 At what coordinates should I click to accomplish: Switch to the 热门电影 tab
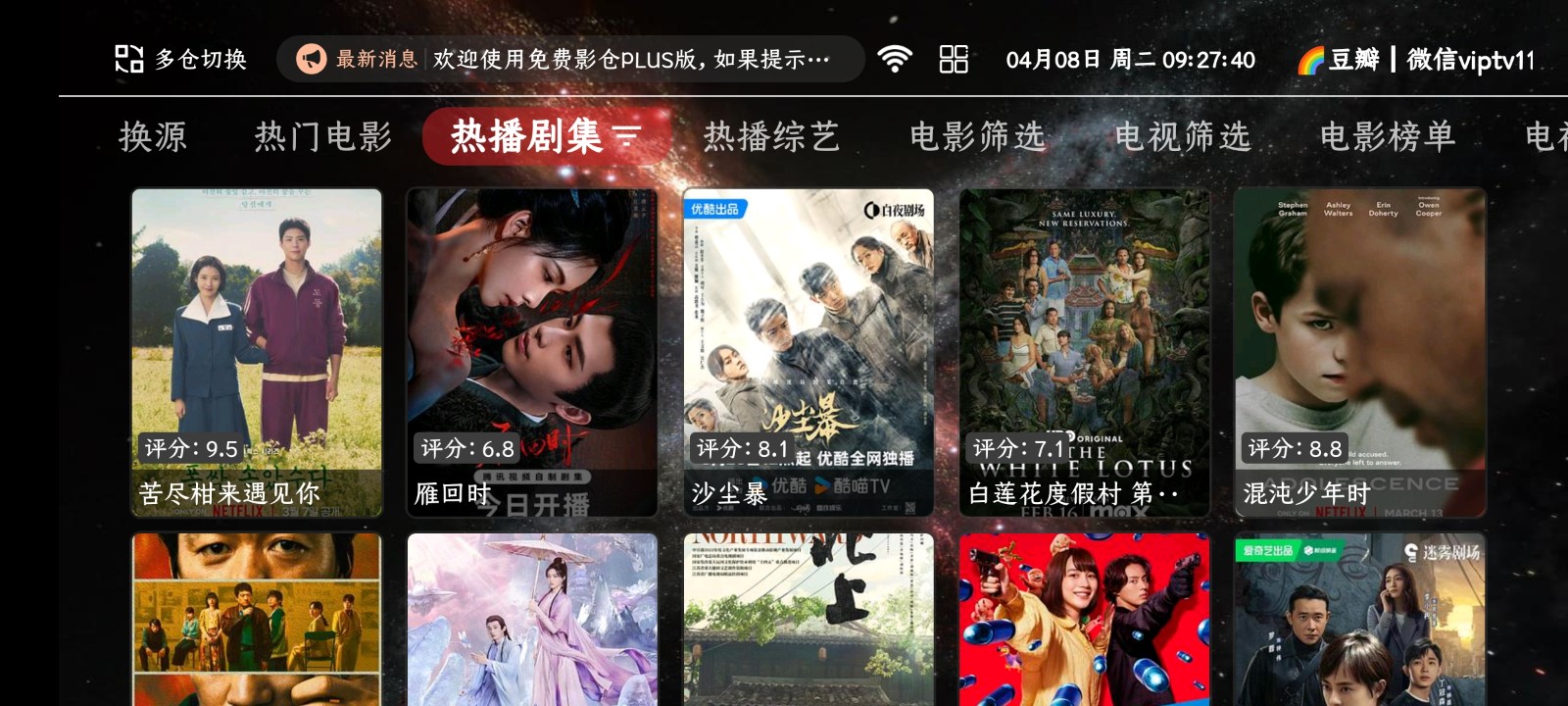pyautogui.click(x=323, y=136)
